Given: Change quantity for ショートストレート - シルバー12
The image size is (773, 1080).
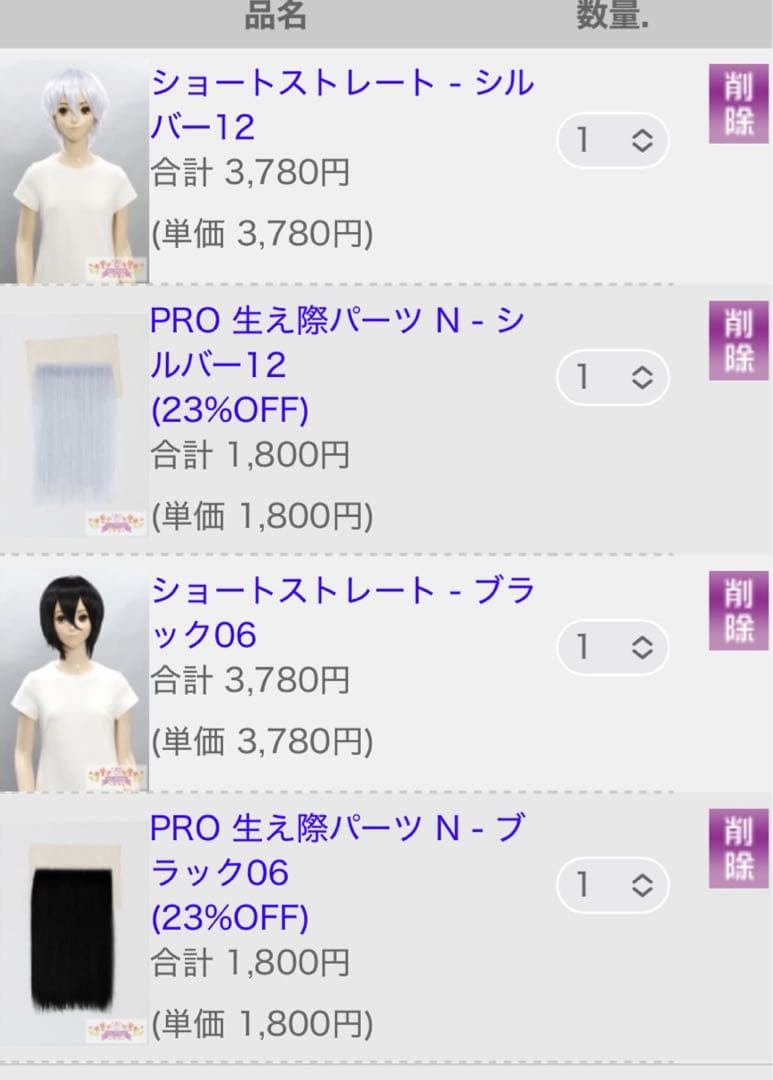Looking at the screenshot, I should (x=612, y=141).
